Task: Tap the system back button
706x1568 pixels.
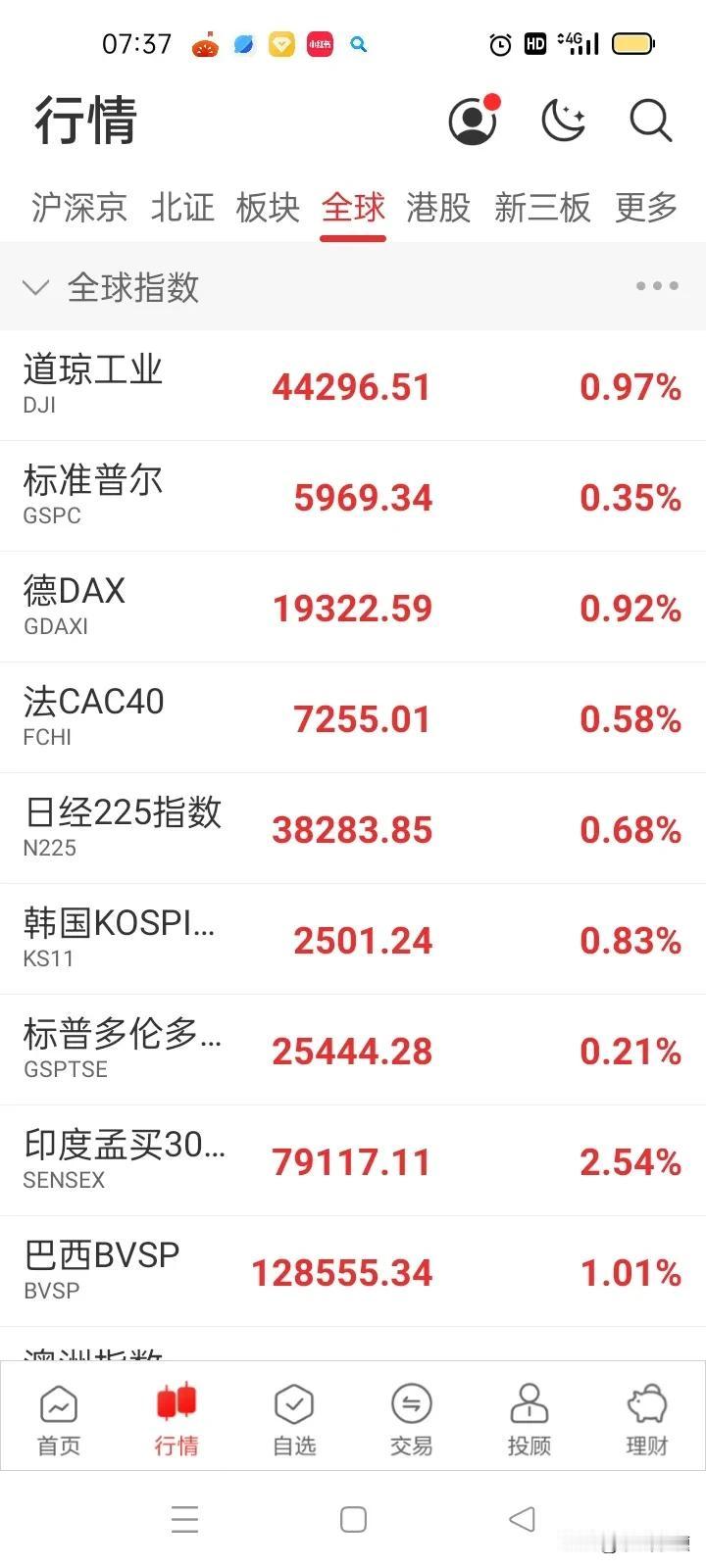Action: (522, 1519)
